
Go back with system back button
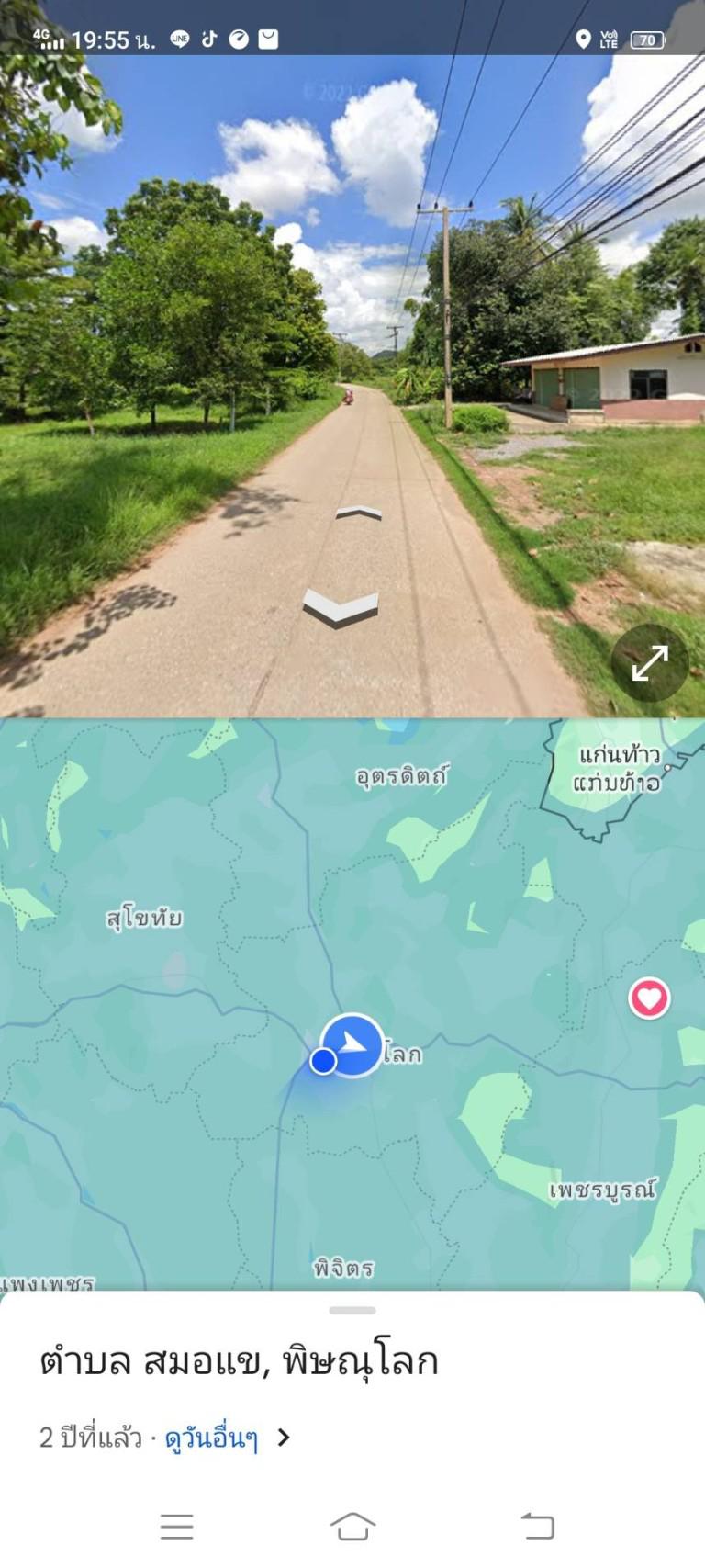[x=537, y=1527]
